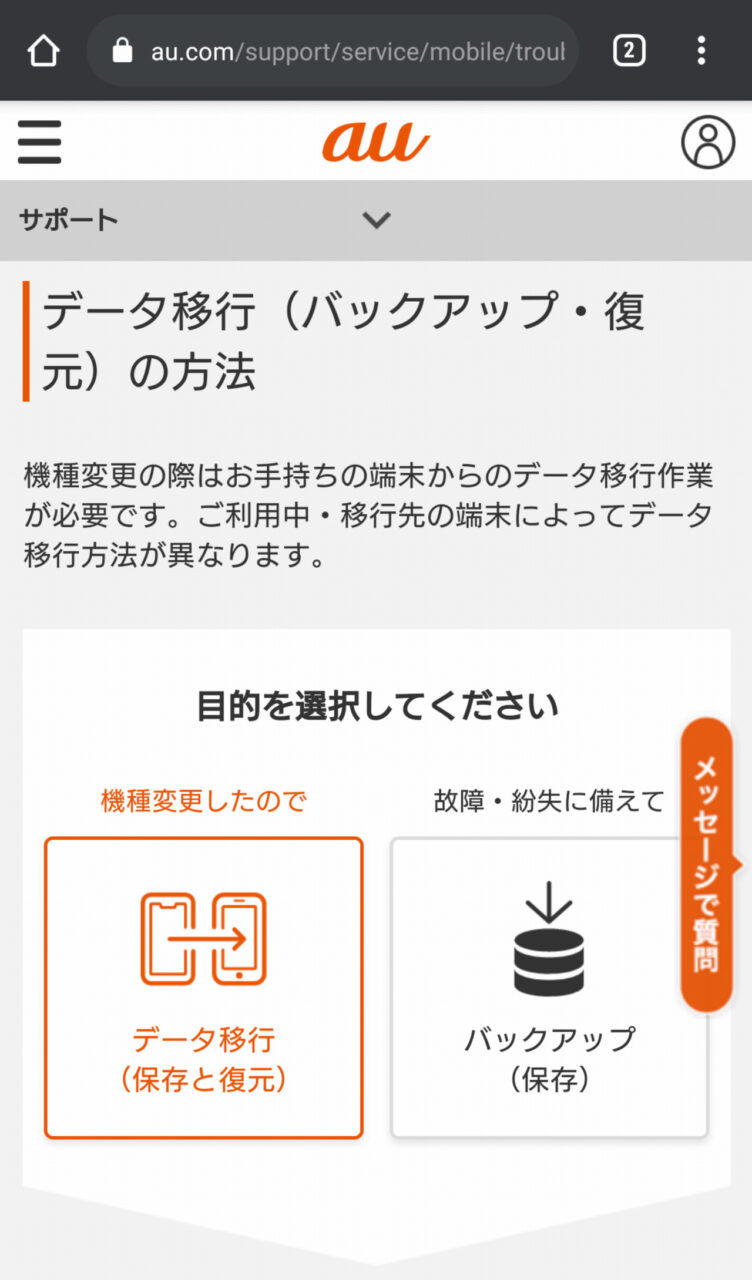
Task: Open the au account profile icon
Action: 708,142
